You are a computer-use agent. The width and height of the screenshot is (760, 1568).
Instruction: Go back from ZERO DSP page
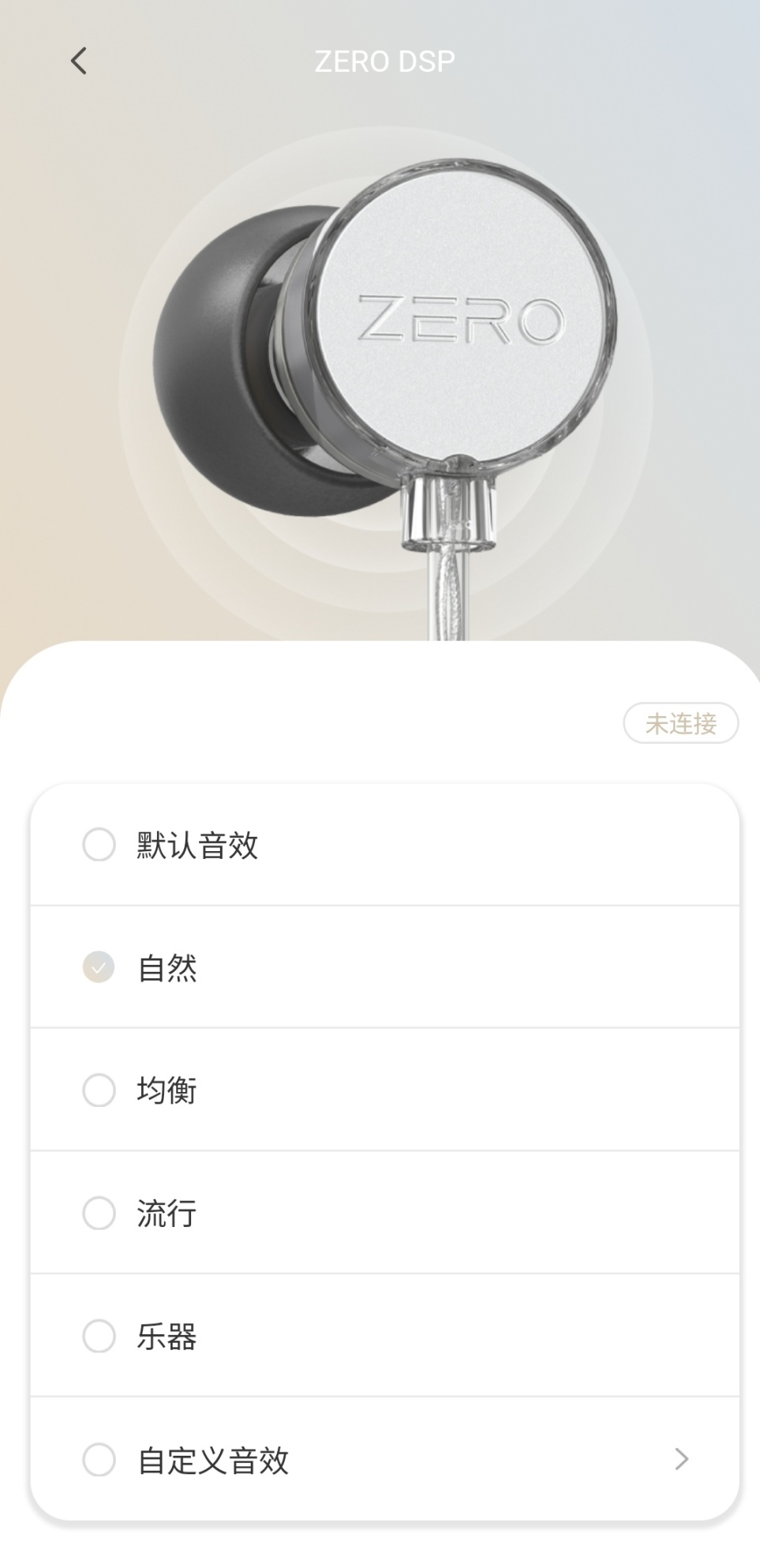coord(78,61)
